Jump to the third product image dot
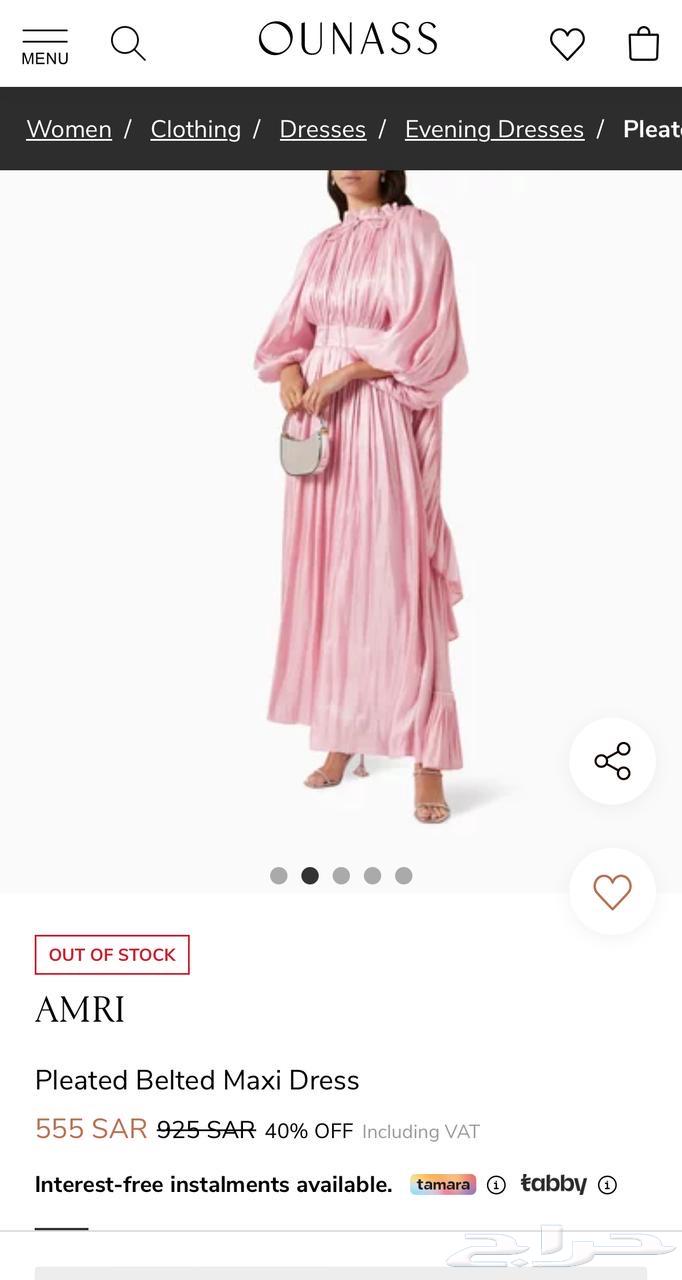 [x=341, y=876]
